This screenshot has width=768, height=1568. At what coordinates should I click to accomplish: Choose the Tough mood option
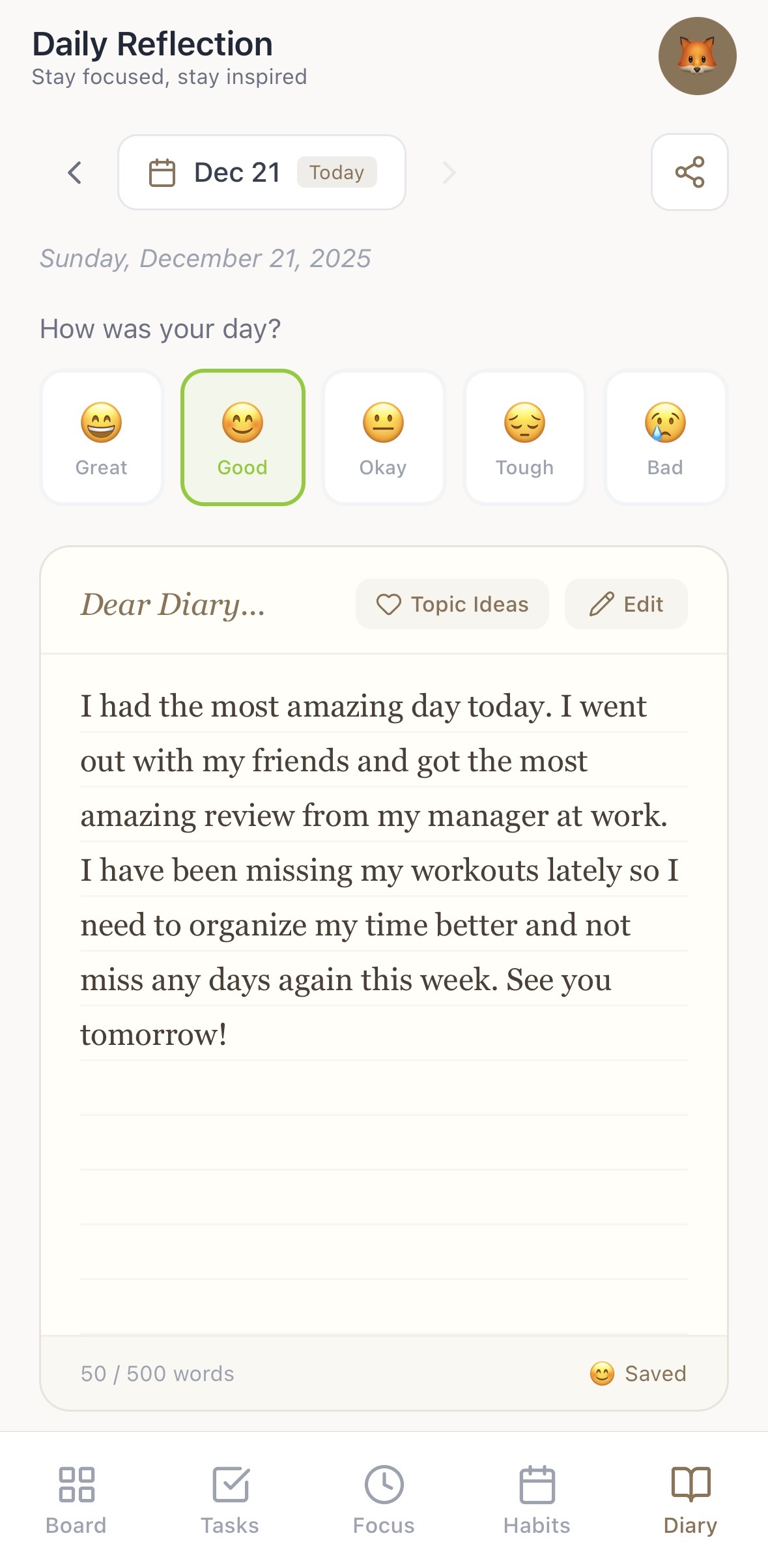click(524, 435)
